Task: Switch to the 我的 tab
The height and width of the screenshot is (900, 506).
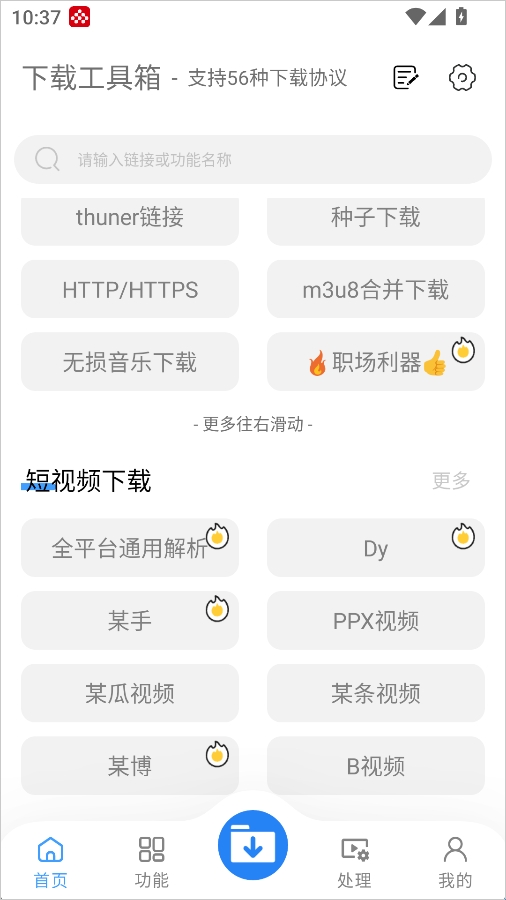Action: pos(455,862)
